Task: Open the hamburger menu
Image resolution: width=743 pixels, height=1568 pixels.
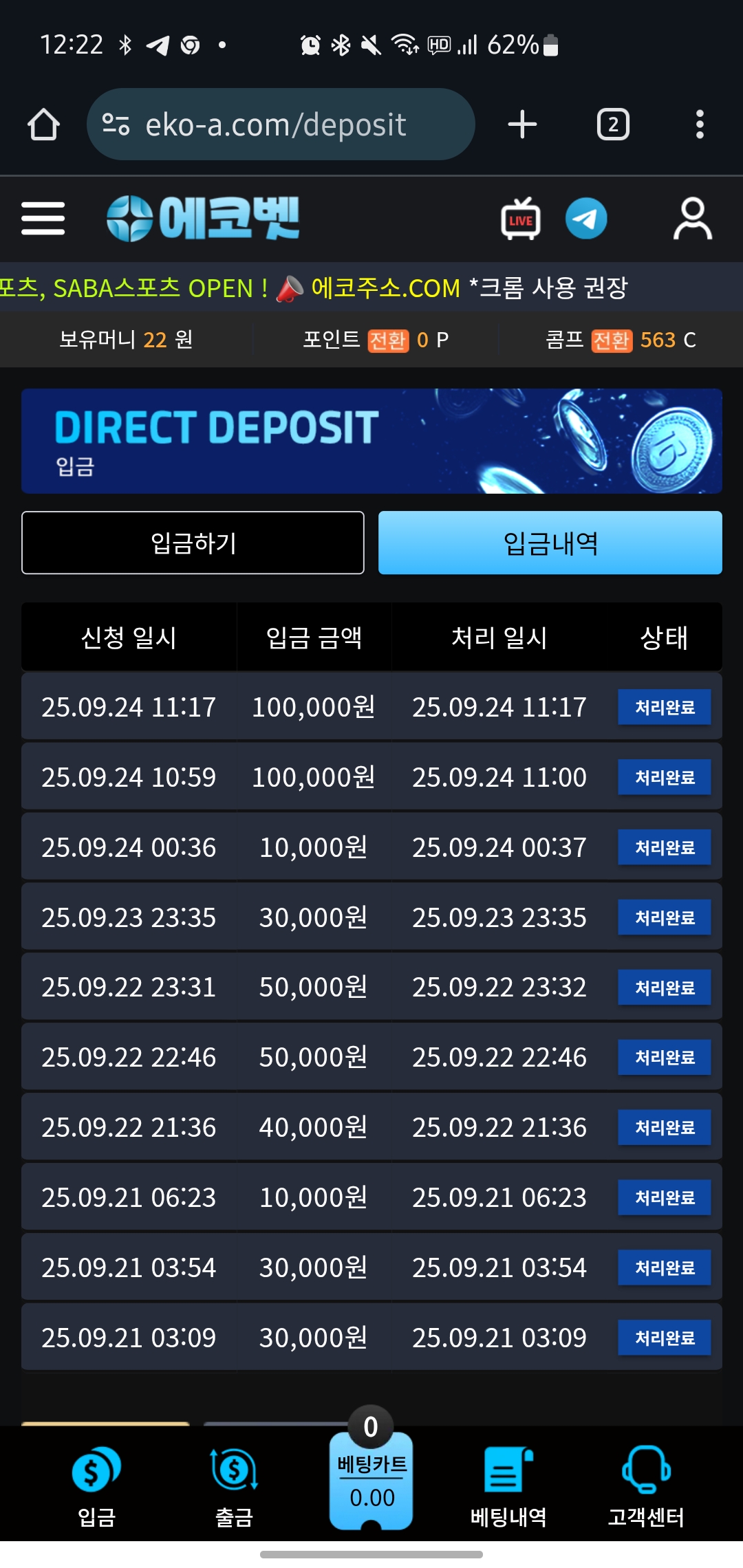Action: [43, 218]
